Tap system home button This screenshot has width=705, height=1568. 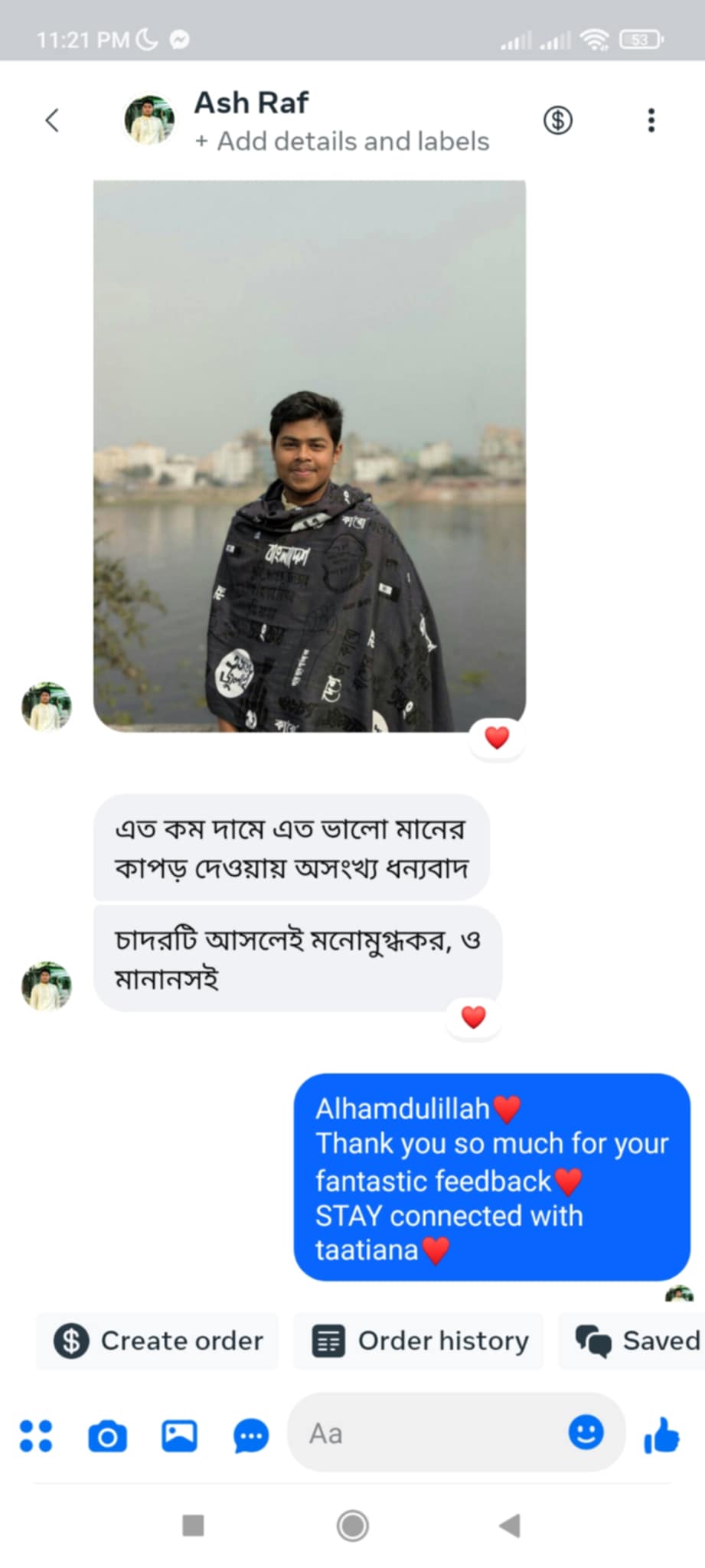pyautogui.click(x=353, y=1526)
